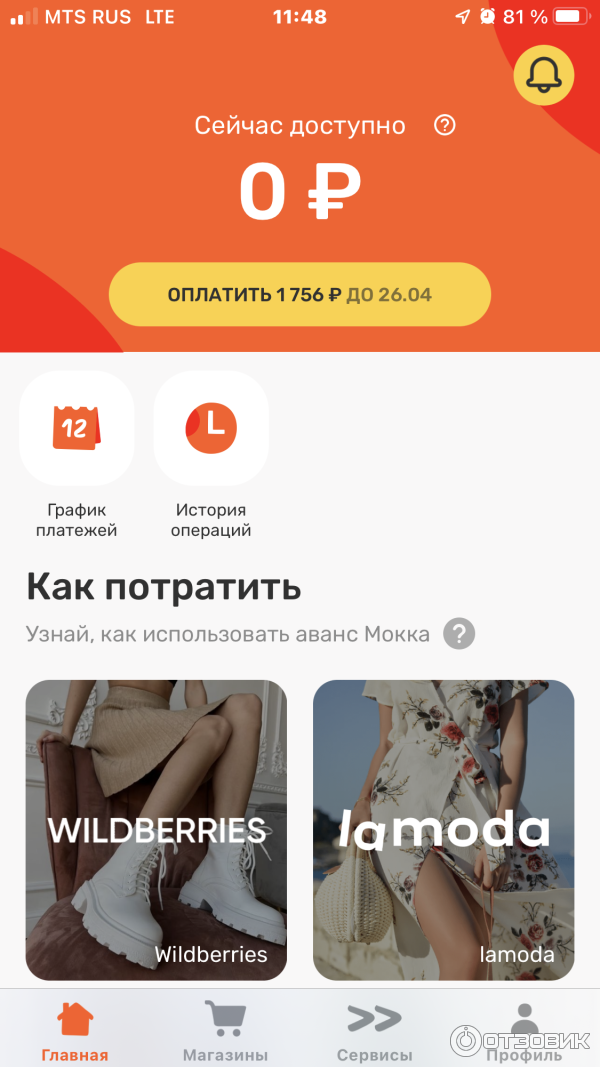The image size is (600, 1067).
Task: Switch to the Сервисы tab
Action: click(374, 1030)
